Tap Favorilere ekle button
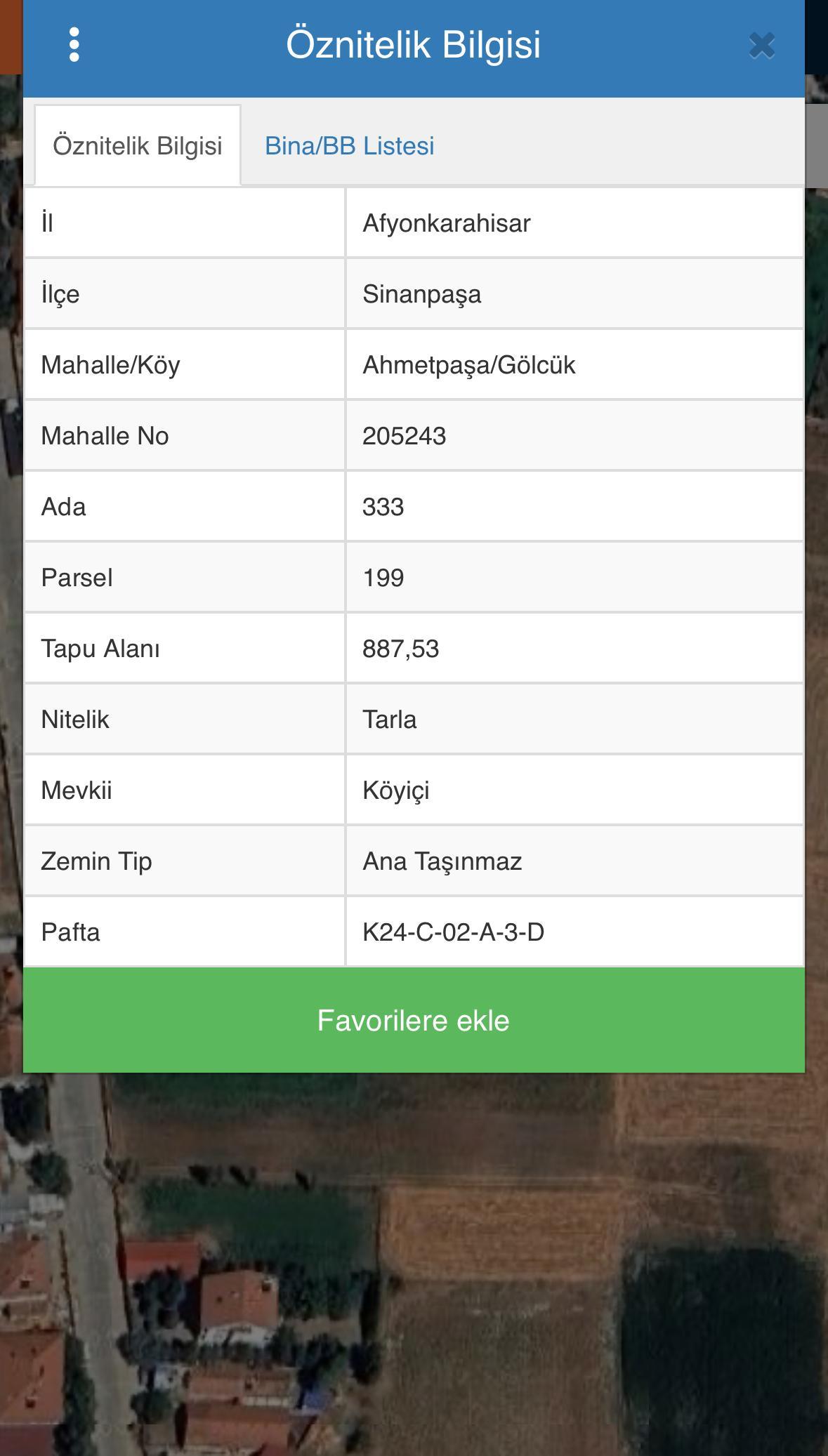This screenshot has width=828, height=1456. [x=414, y=1020]
